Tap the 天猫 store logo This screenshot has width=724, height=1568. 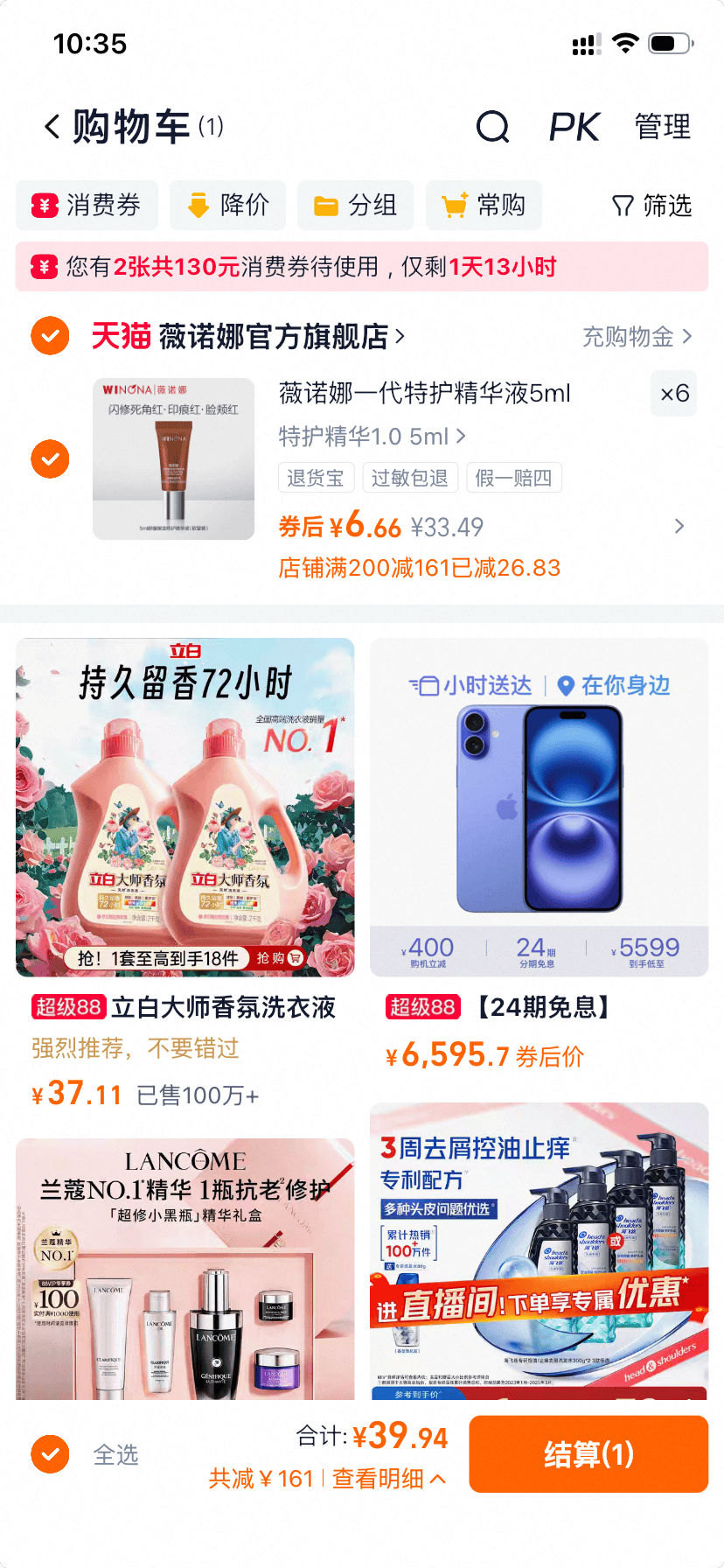click(122, 336)
